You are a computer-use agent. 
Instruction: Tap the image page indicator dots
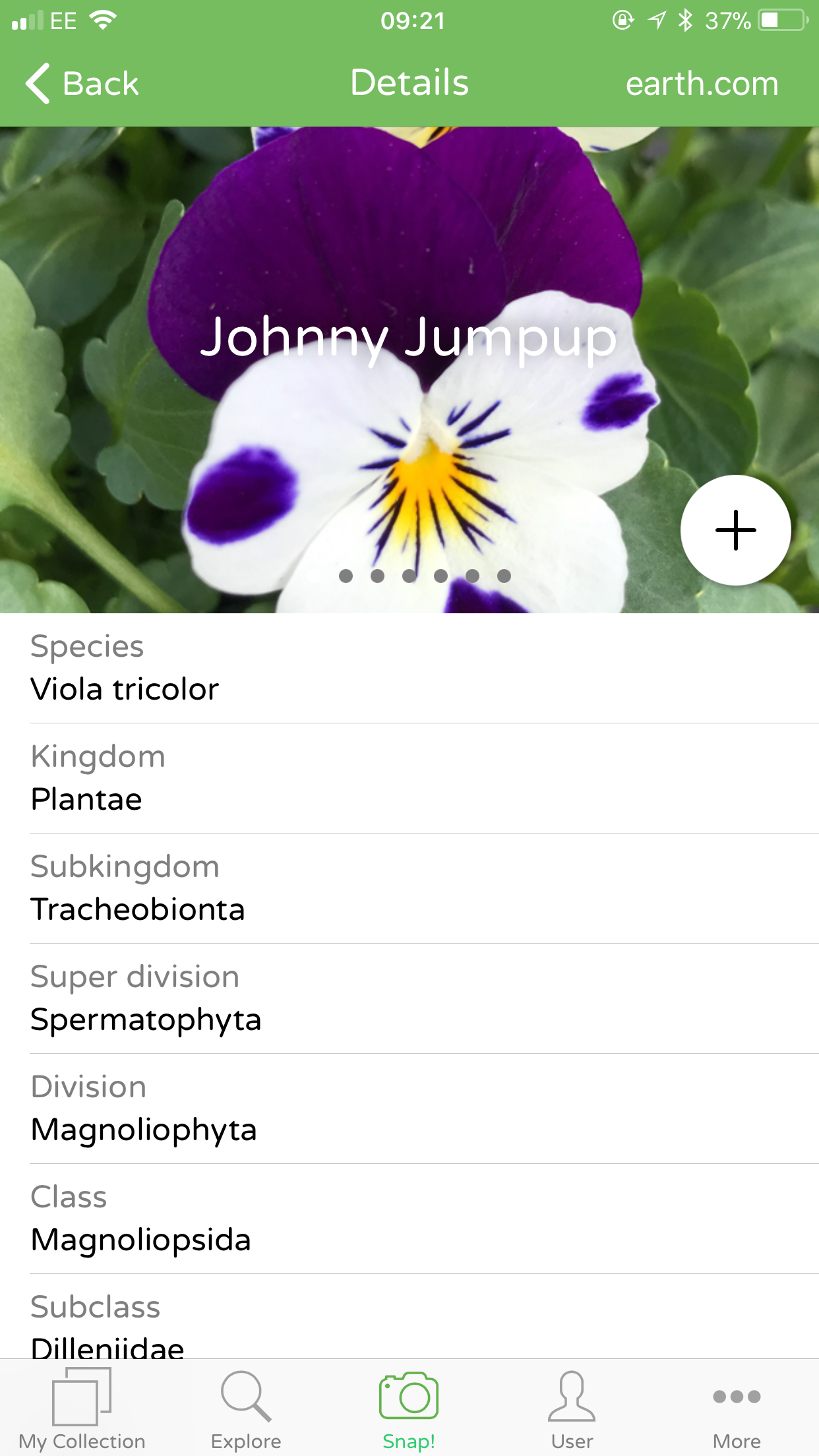pos(409,576)
